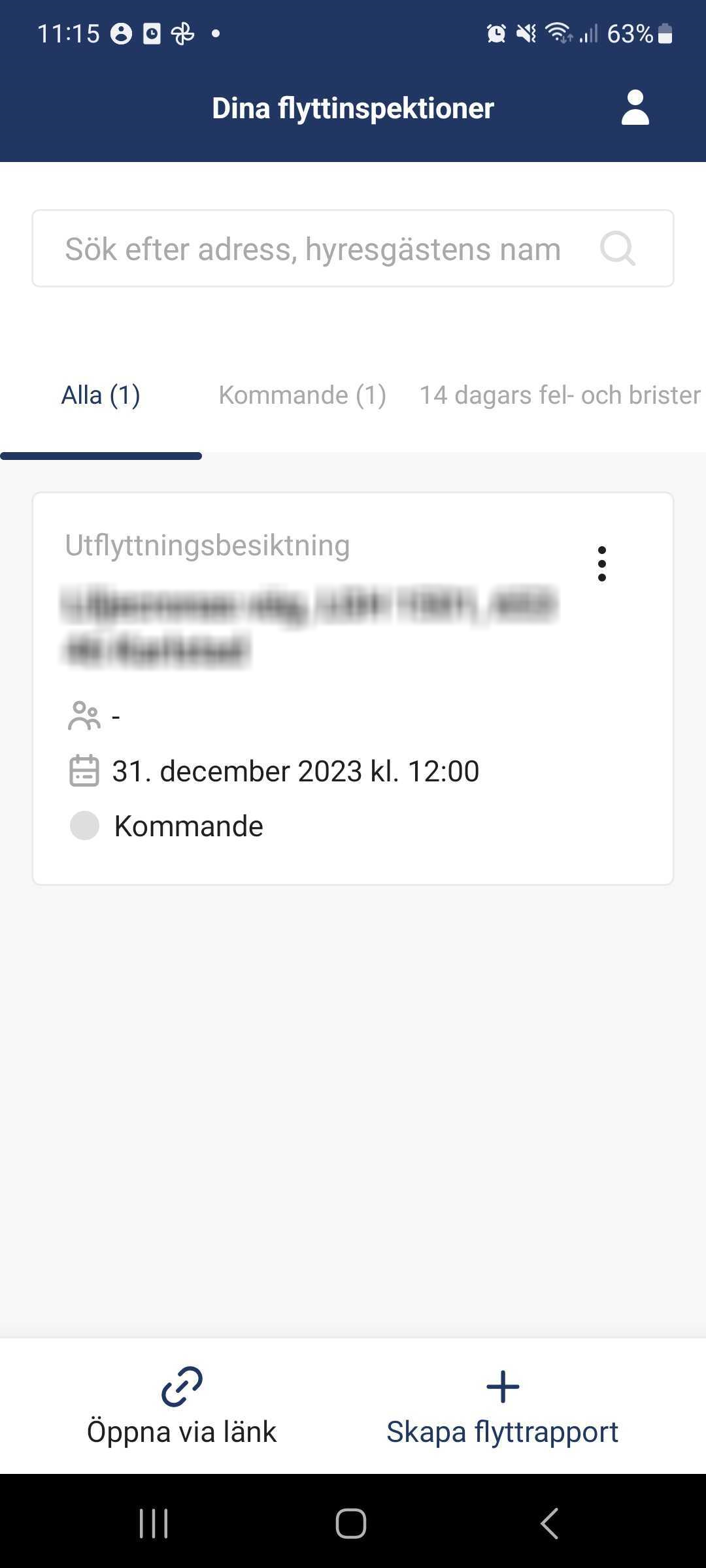Select the Alla (1) tab
This screenshot has height=1568, width=706.
click(101, 395)
